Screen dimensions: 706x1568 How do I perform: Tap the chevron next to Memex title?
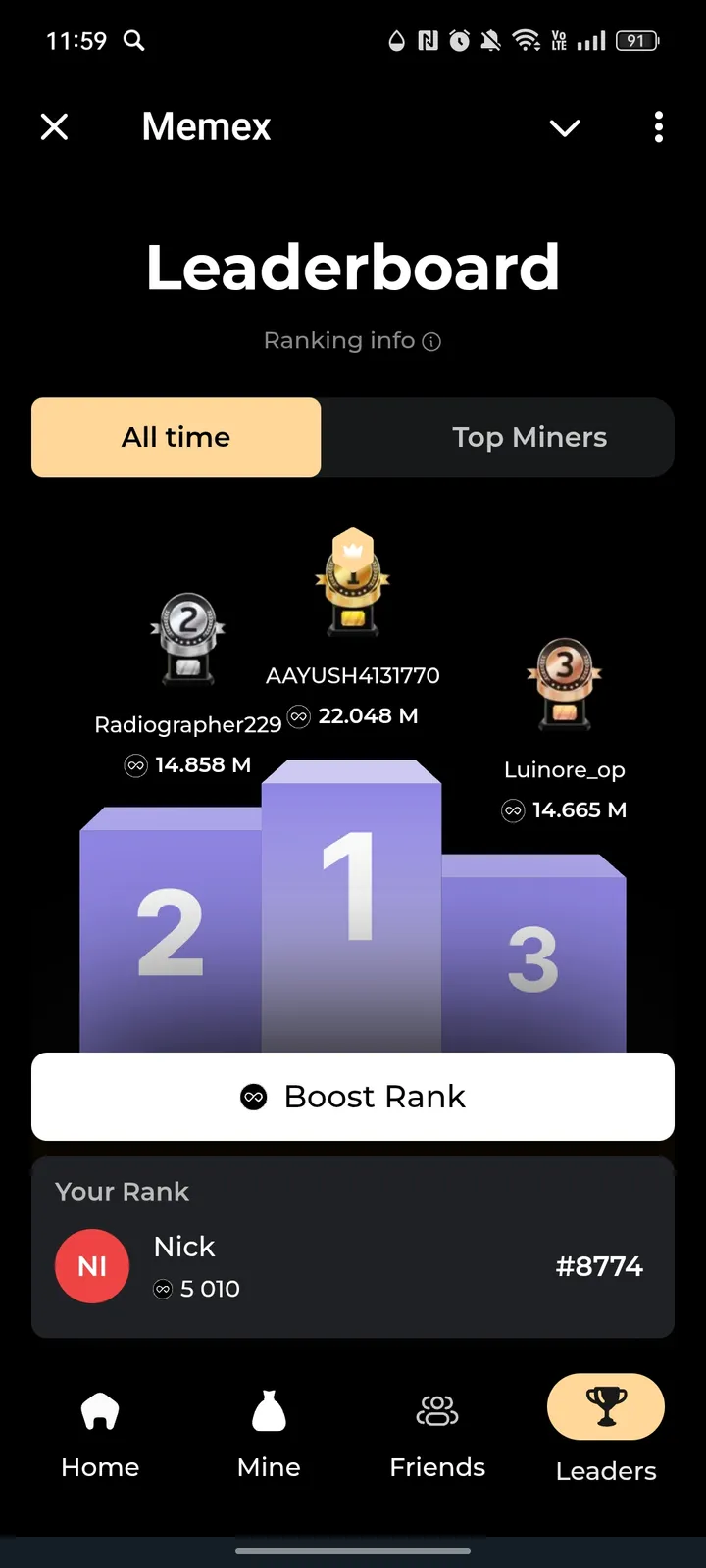[x=565, y=127]
